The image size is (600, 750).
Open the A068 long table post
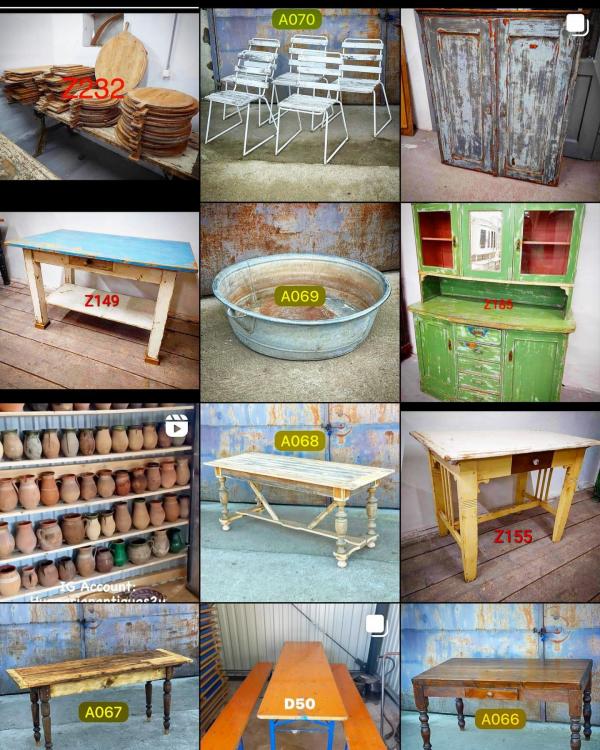pos(299,500)
